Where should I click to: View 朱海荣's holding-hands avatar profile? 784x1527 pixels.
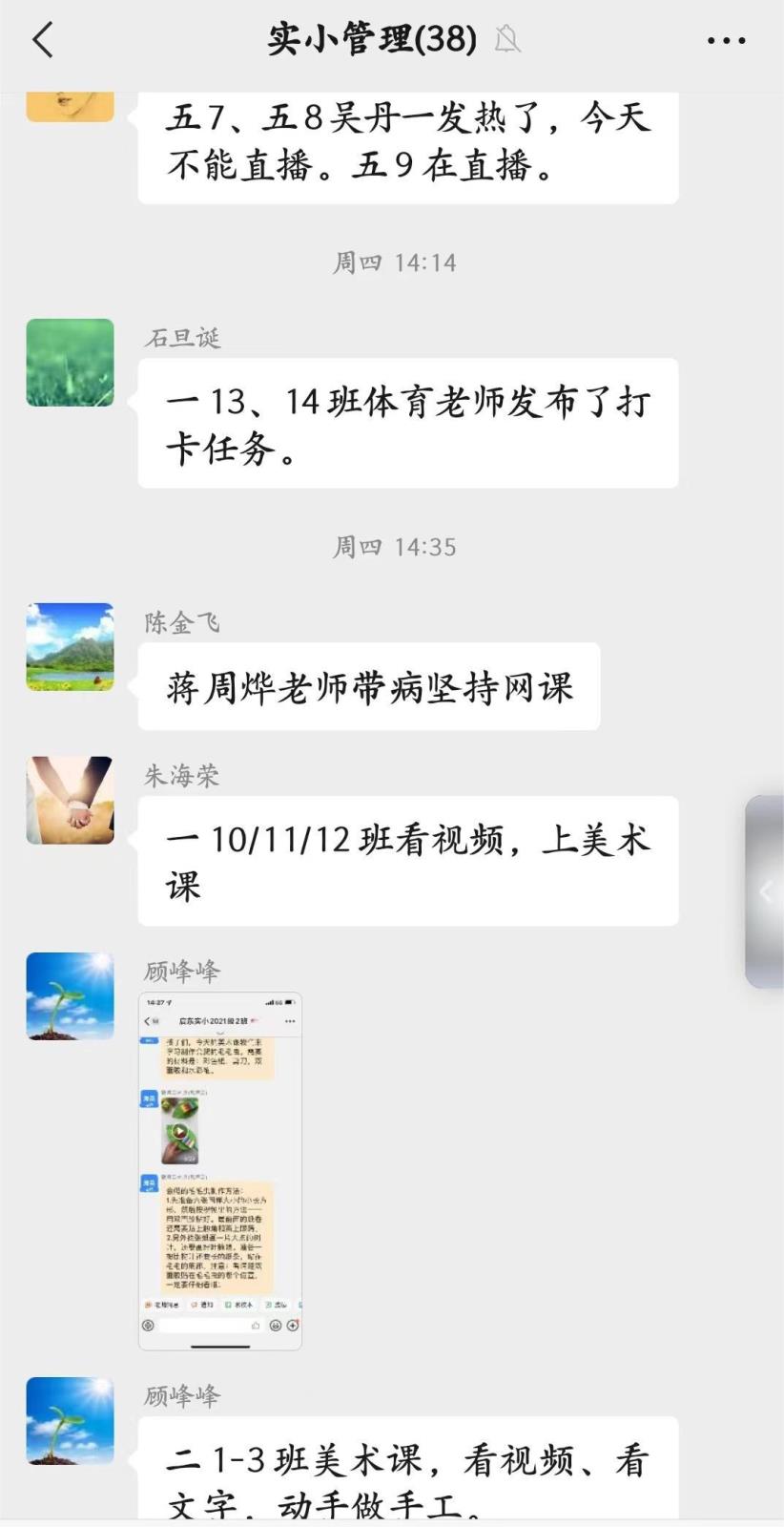(x=70, y=801)
